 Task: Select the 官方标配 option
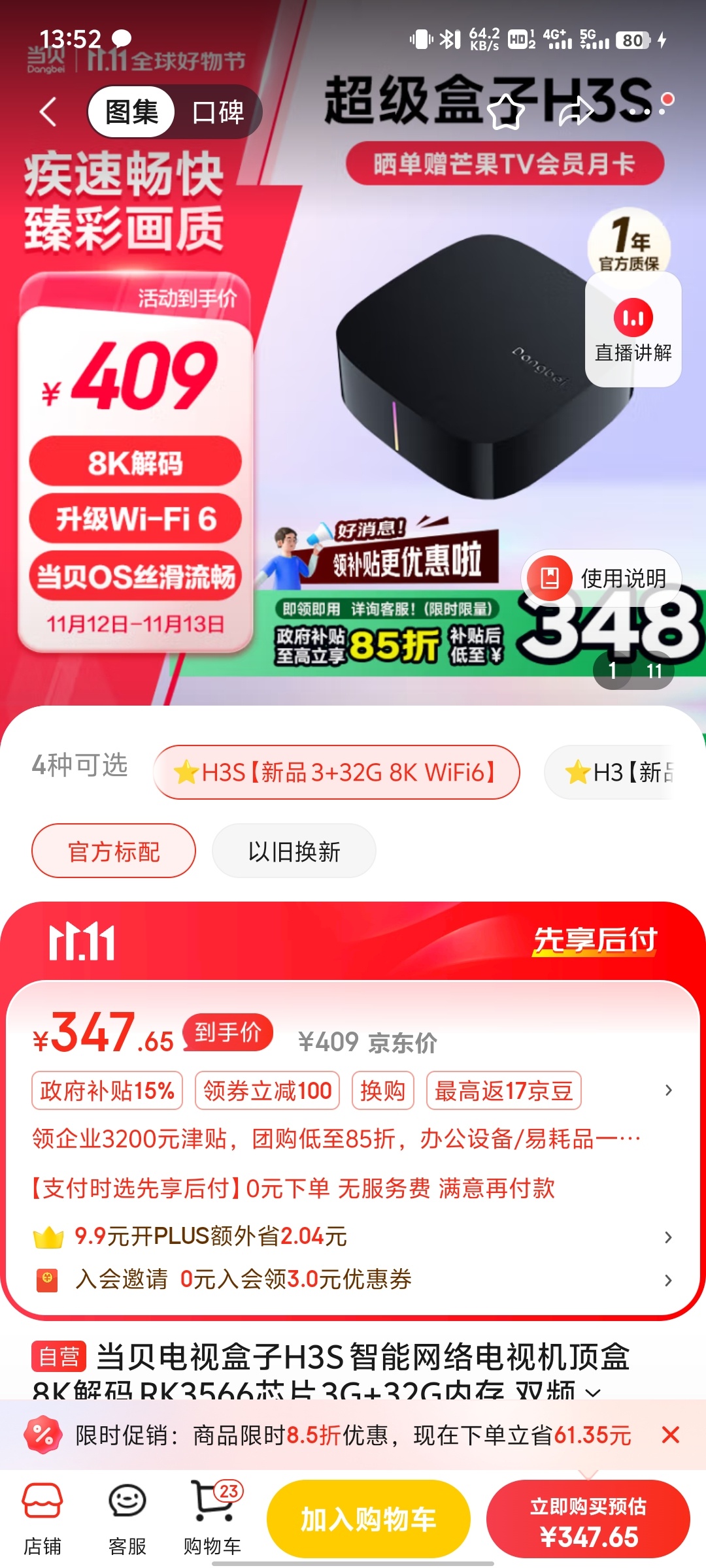(114, 851)
